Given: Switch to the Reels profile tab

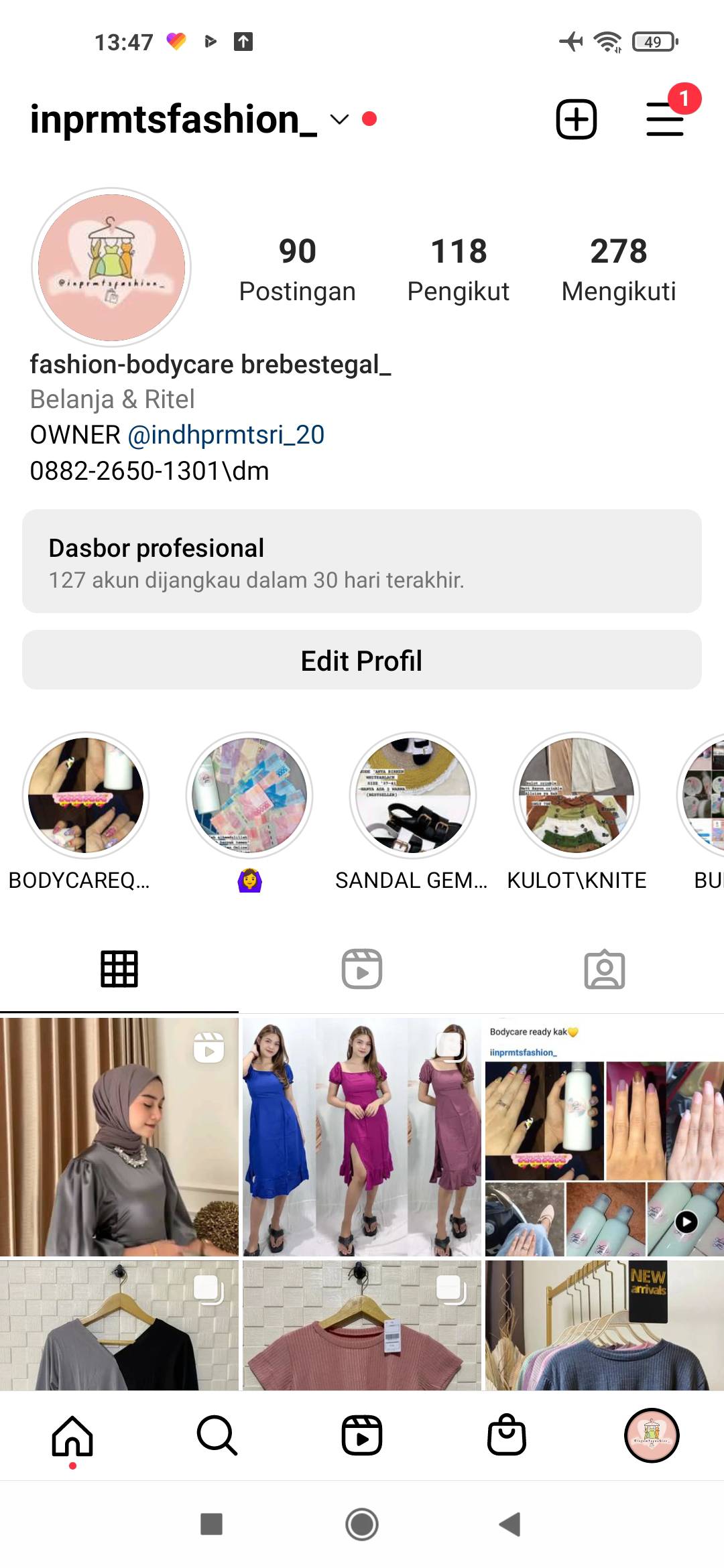Looking at the screenshot, I should point(362,969).
